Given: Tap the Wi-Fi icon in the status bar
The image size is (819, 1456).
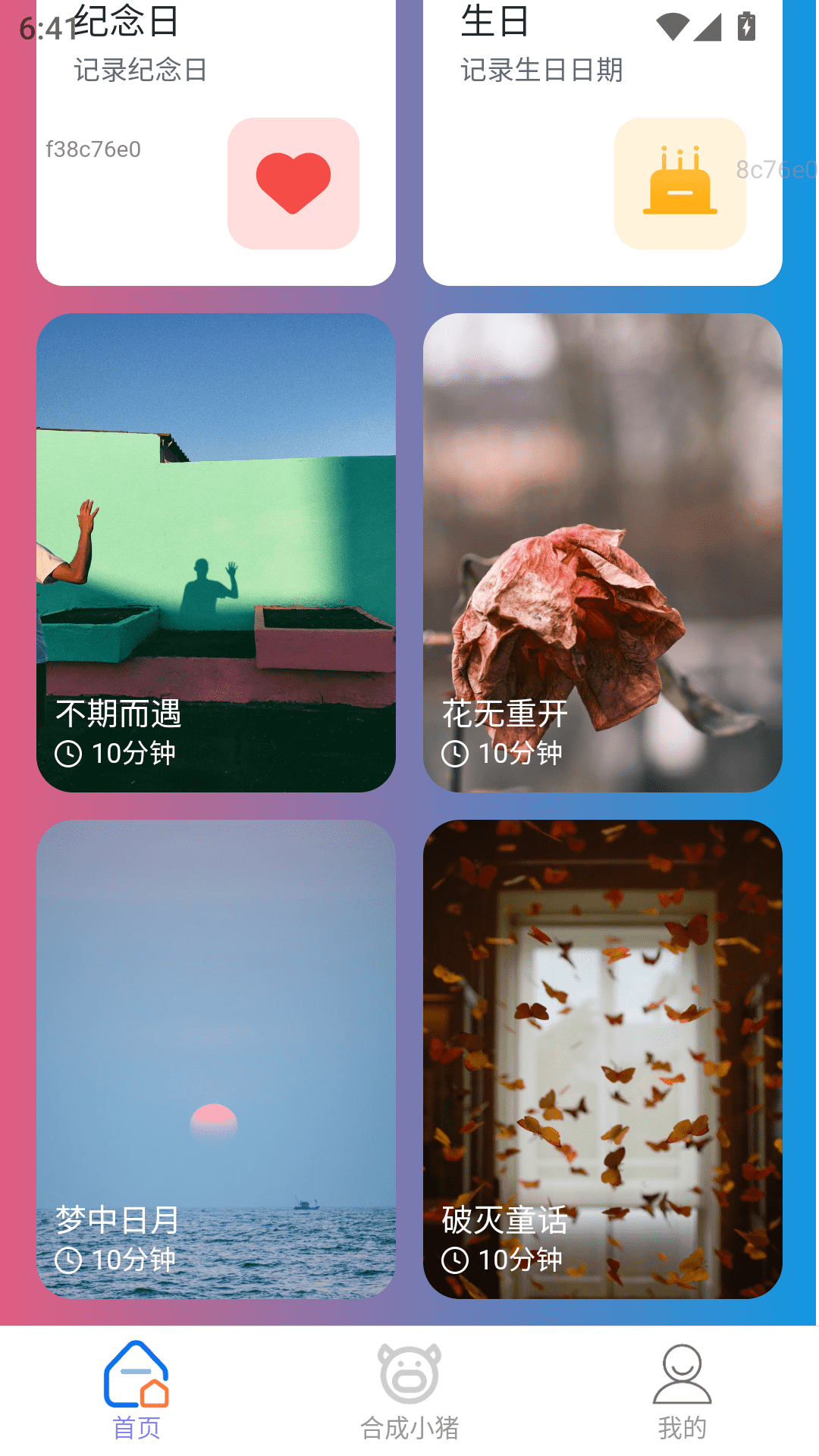Looking at the screenshot, I should click(671, 24).
